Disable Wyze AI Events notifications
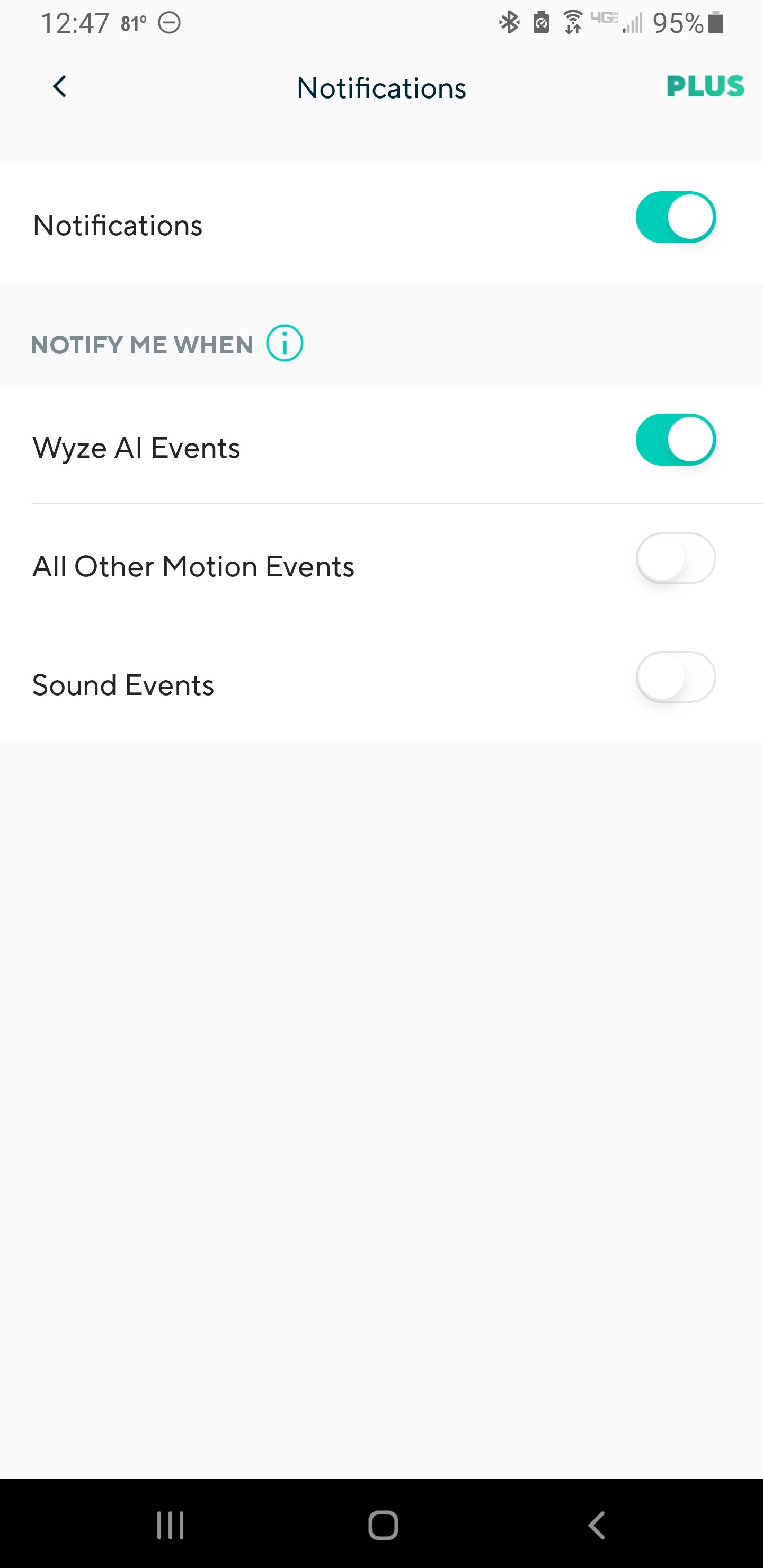This screenshot has width=763, height=1568. point(676,440)
